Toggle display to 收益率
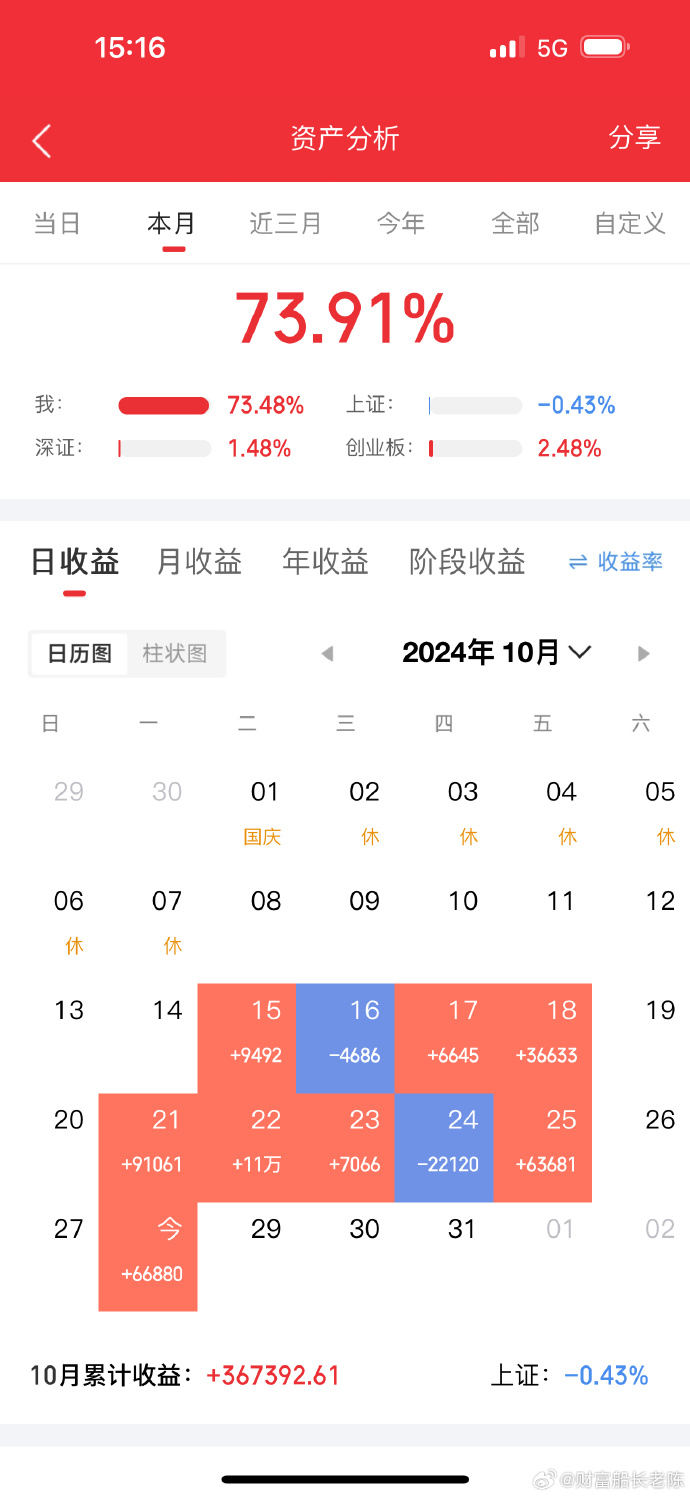Viewport: 690px width, 1496px height. 616,562
